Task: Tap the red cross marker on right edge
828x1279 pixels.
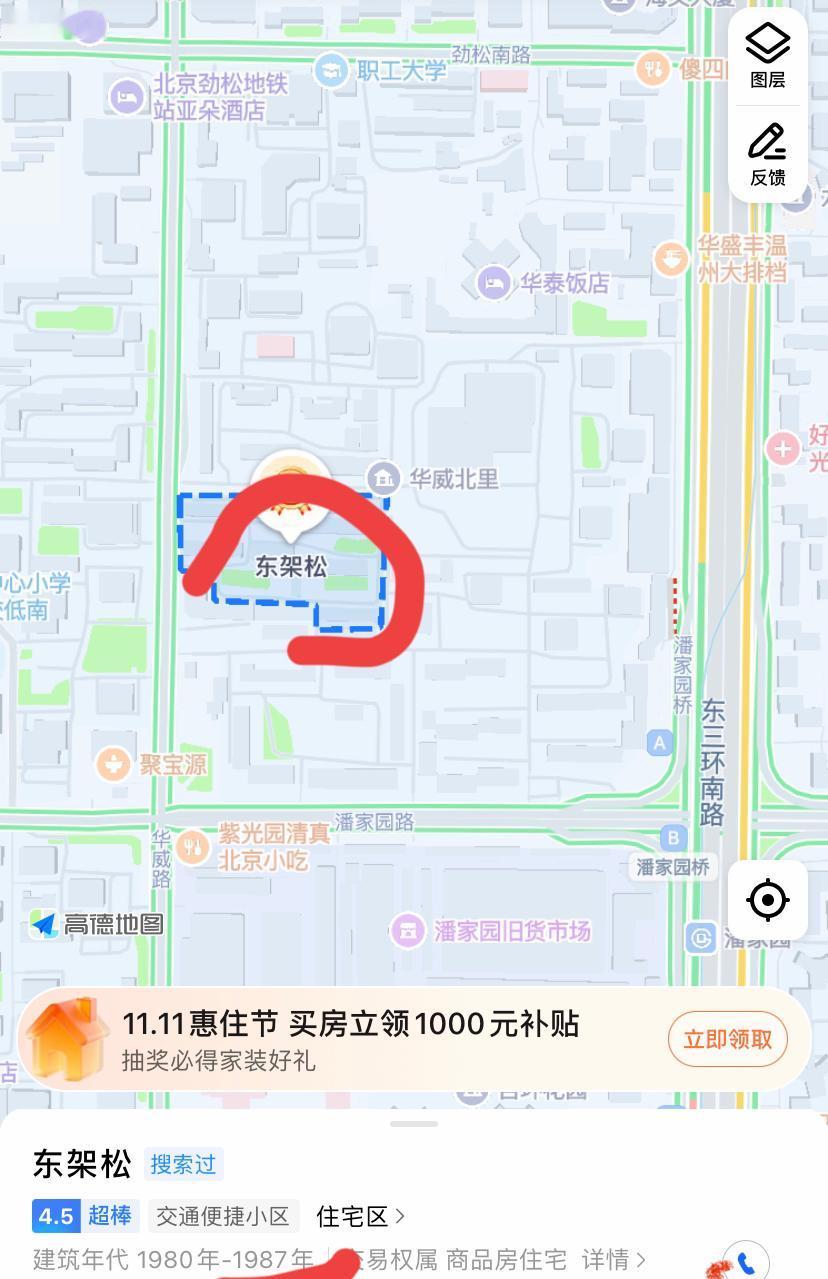Action: [783, 448]
